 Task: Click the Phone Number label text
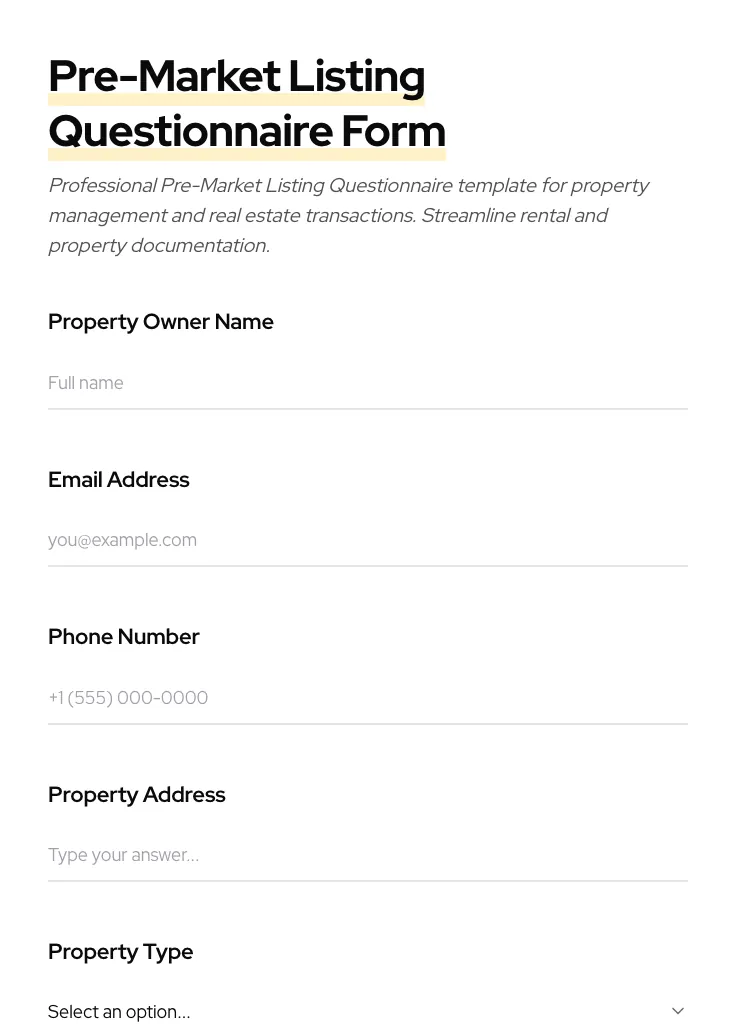[123, 636]
